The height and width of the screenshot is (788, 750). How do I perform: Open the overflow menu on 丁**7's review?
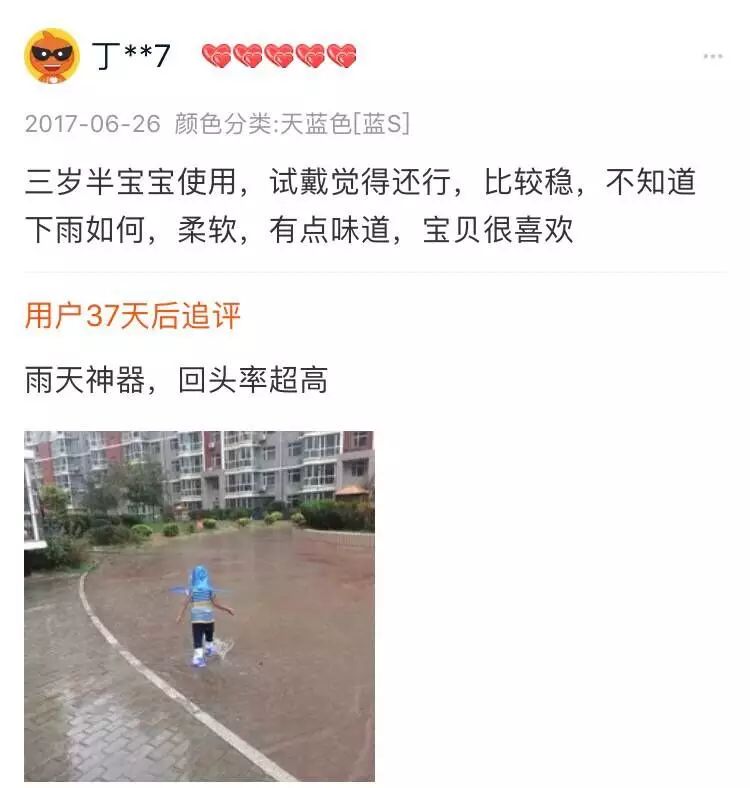coord(712,57)
